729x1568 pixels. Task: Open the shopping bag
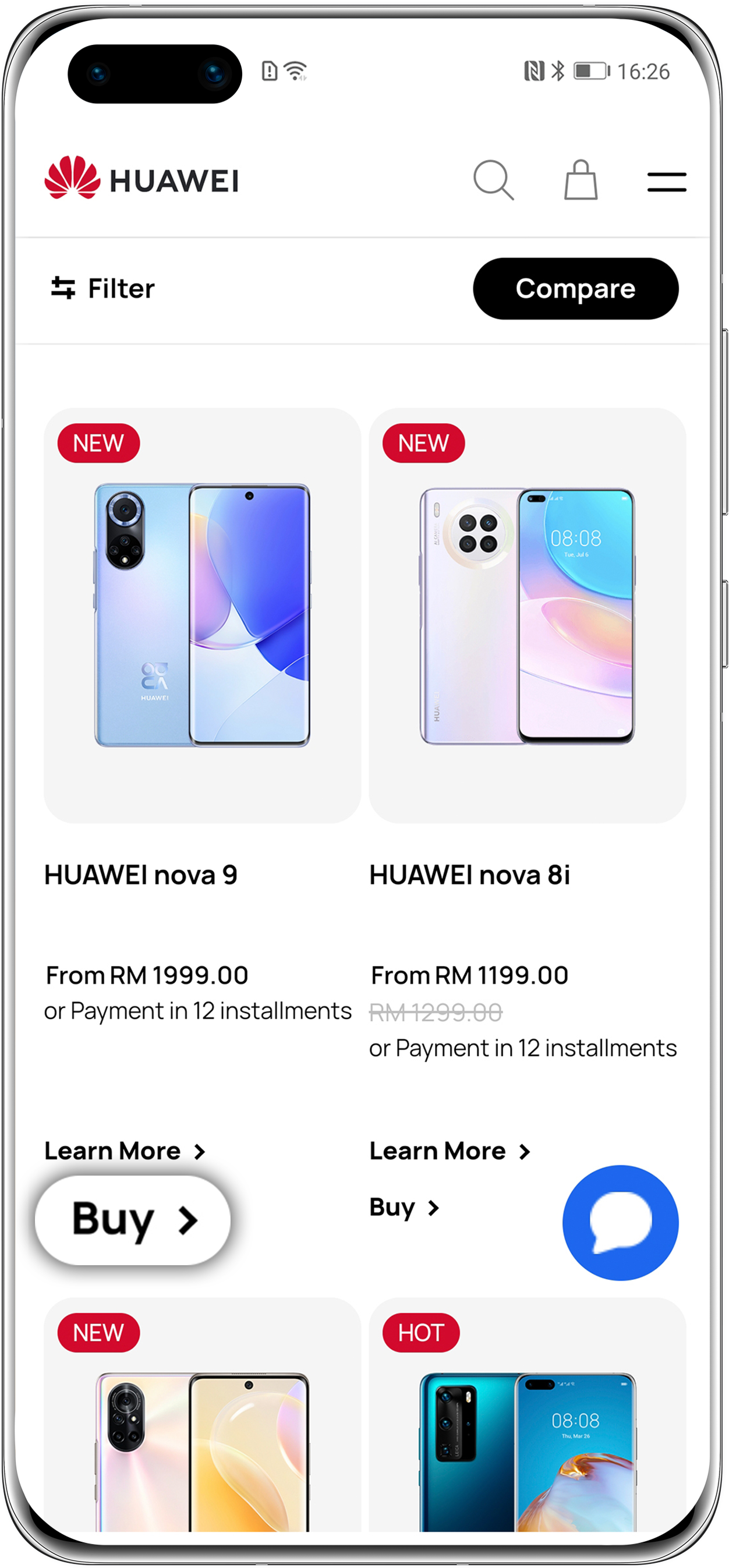point(581,180)
